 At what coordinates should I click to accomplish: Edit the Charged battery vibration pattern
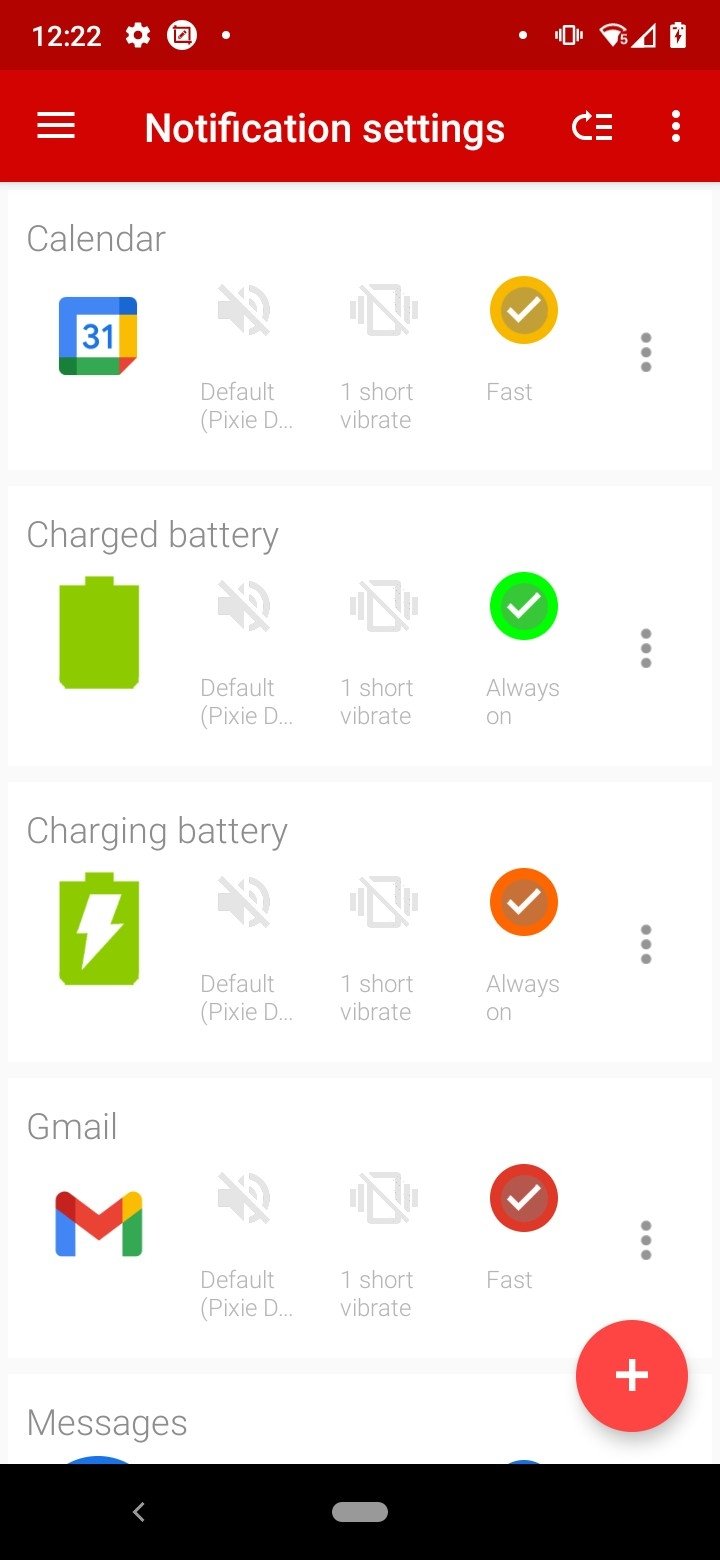click(384, 606)
